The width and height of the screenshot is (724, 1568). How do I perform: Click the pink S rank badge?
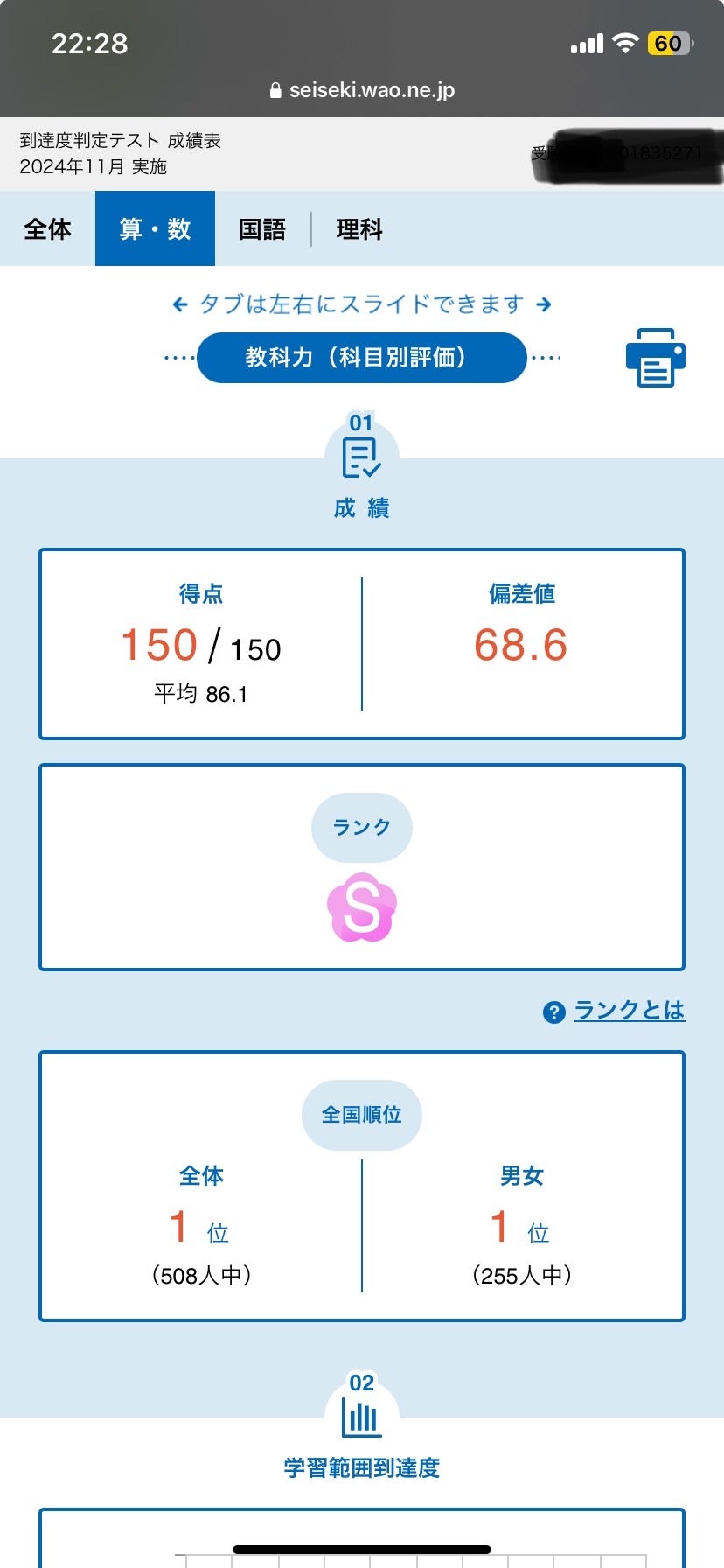coord(362,906)
